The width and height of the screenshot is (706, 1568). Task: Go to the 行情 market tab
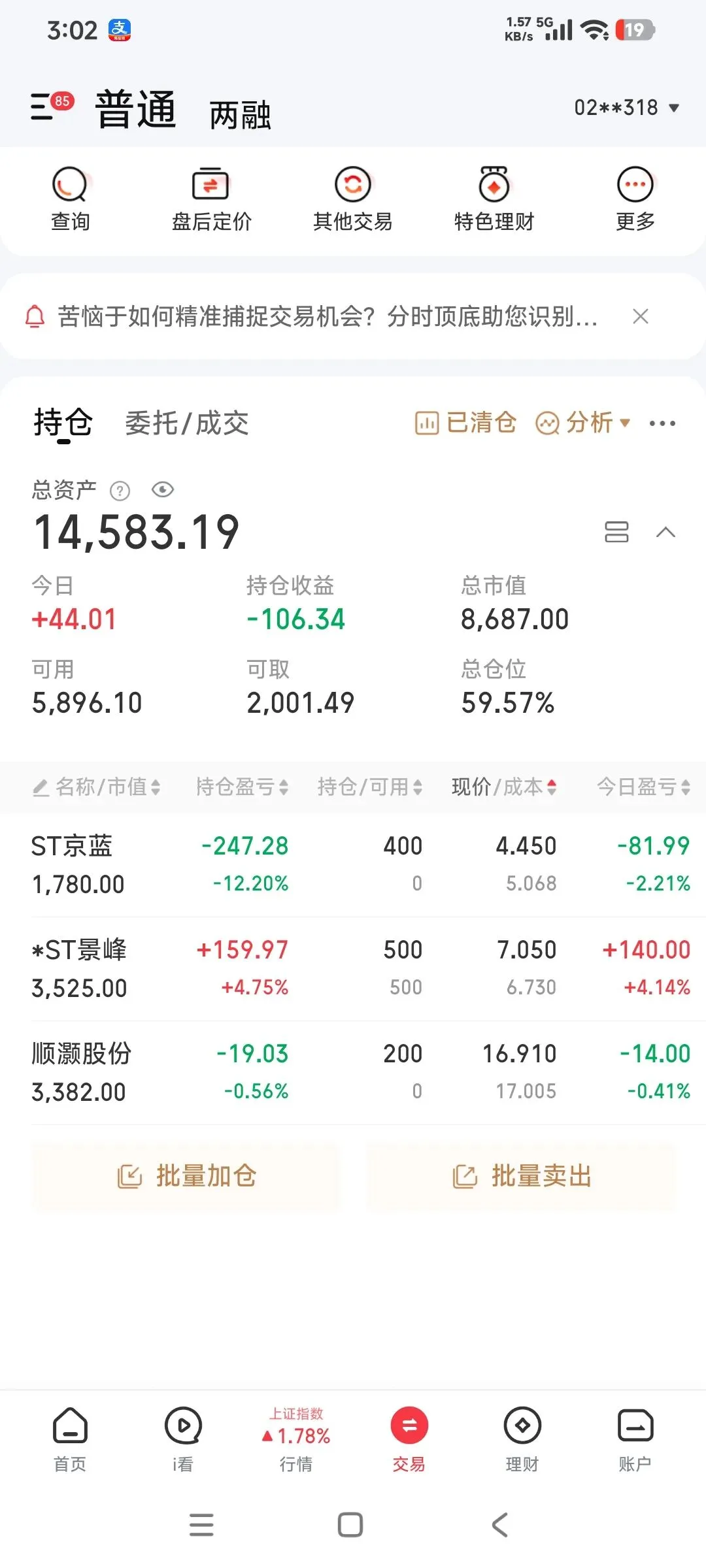coord(296,1441)
